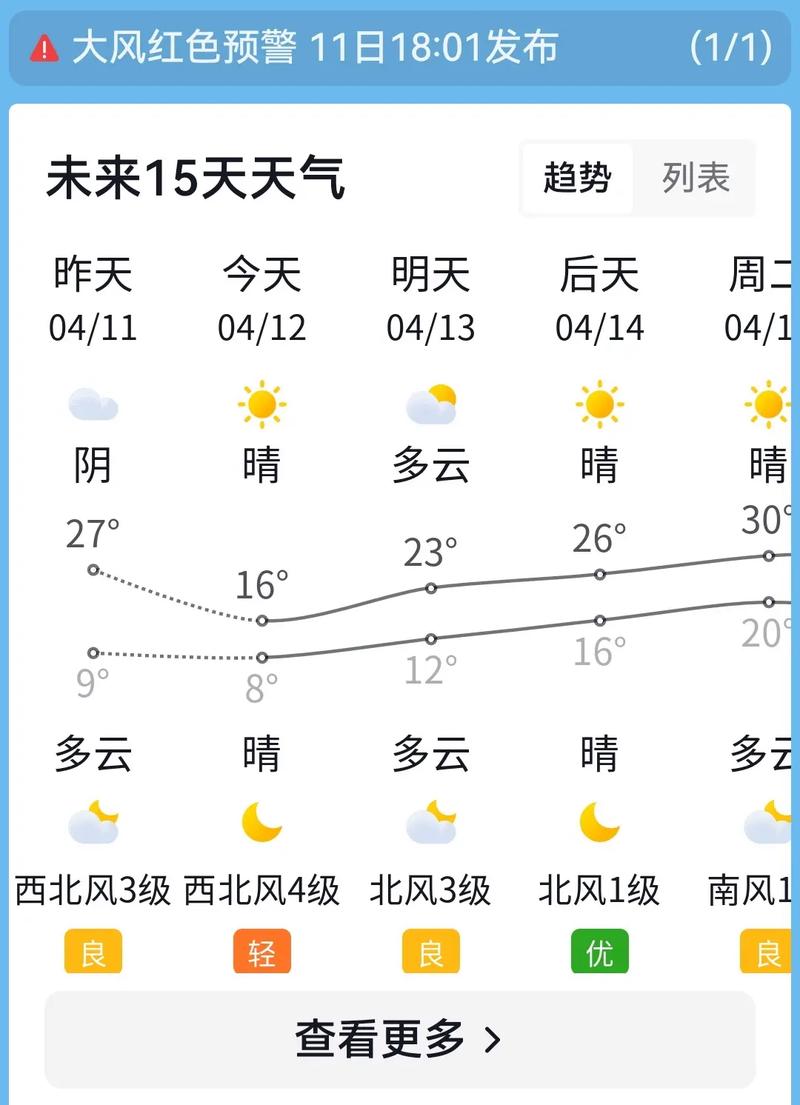The height and width of the screenshot is (1105, 800).
Task: Click the warning triangle icon in the alert banner
Action: [x=41, y=44]
